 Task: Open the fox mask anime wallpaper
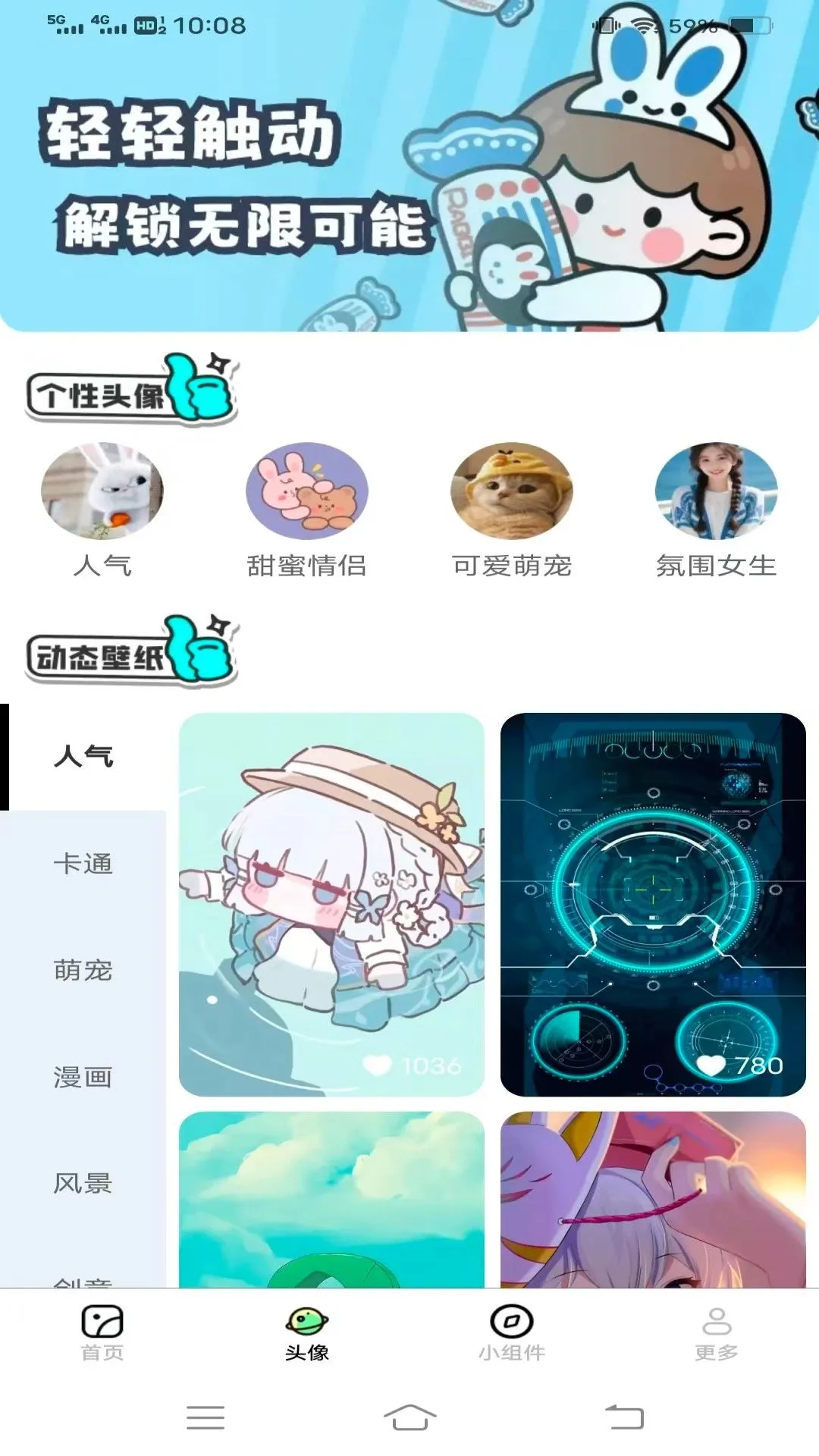coord(653,1200)
